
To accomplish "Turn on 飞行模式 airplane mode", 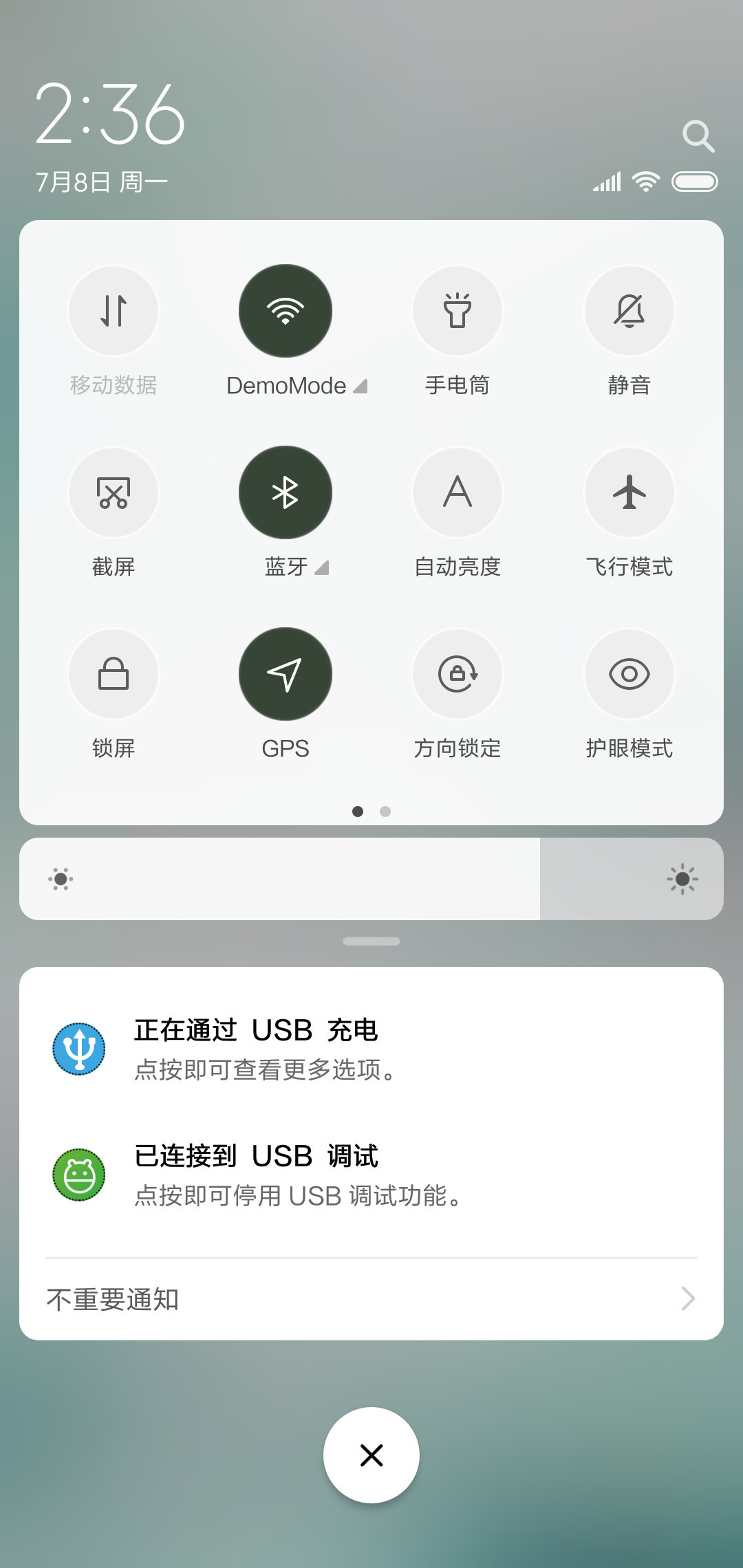I will click(629, 492).
